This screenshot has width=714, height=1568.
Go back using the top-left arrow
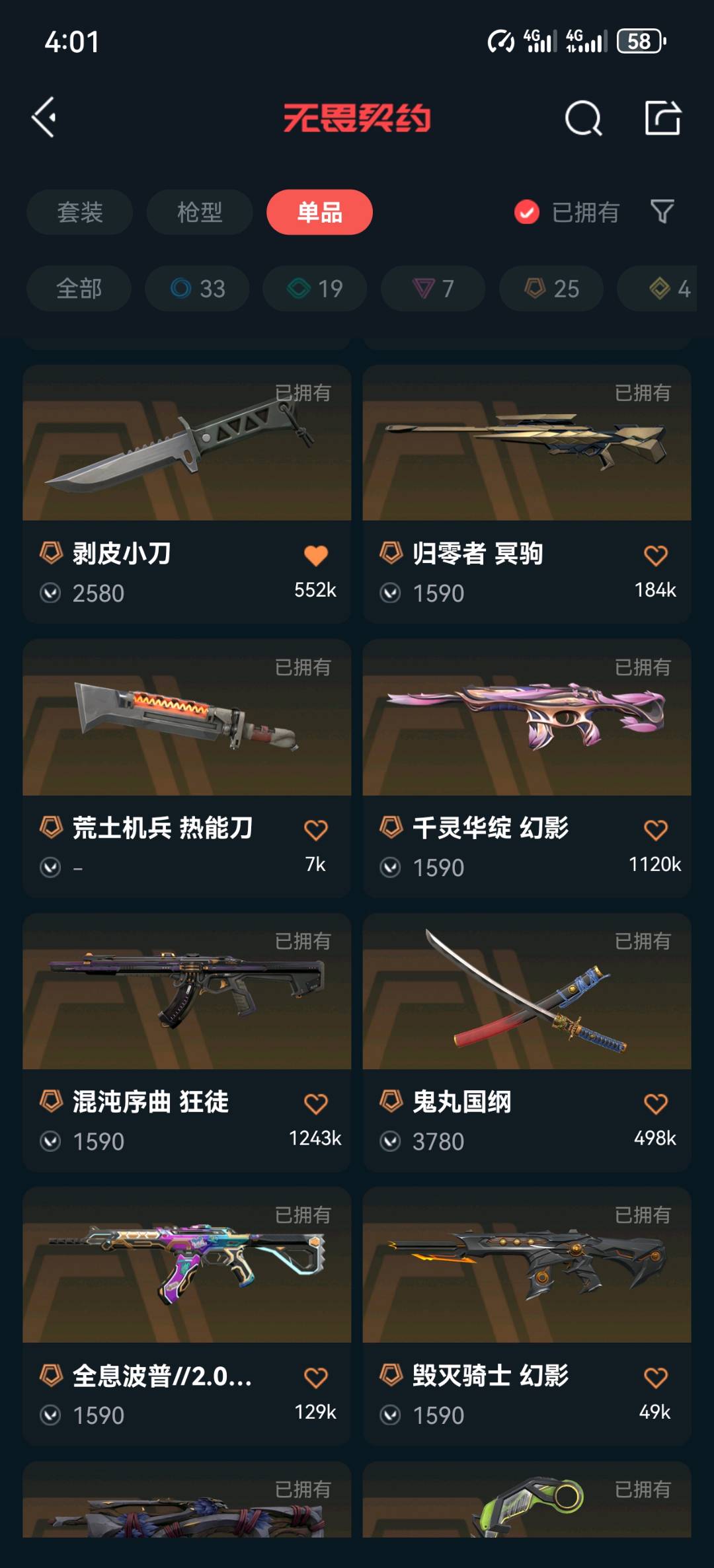[x=45, y=118]
